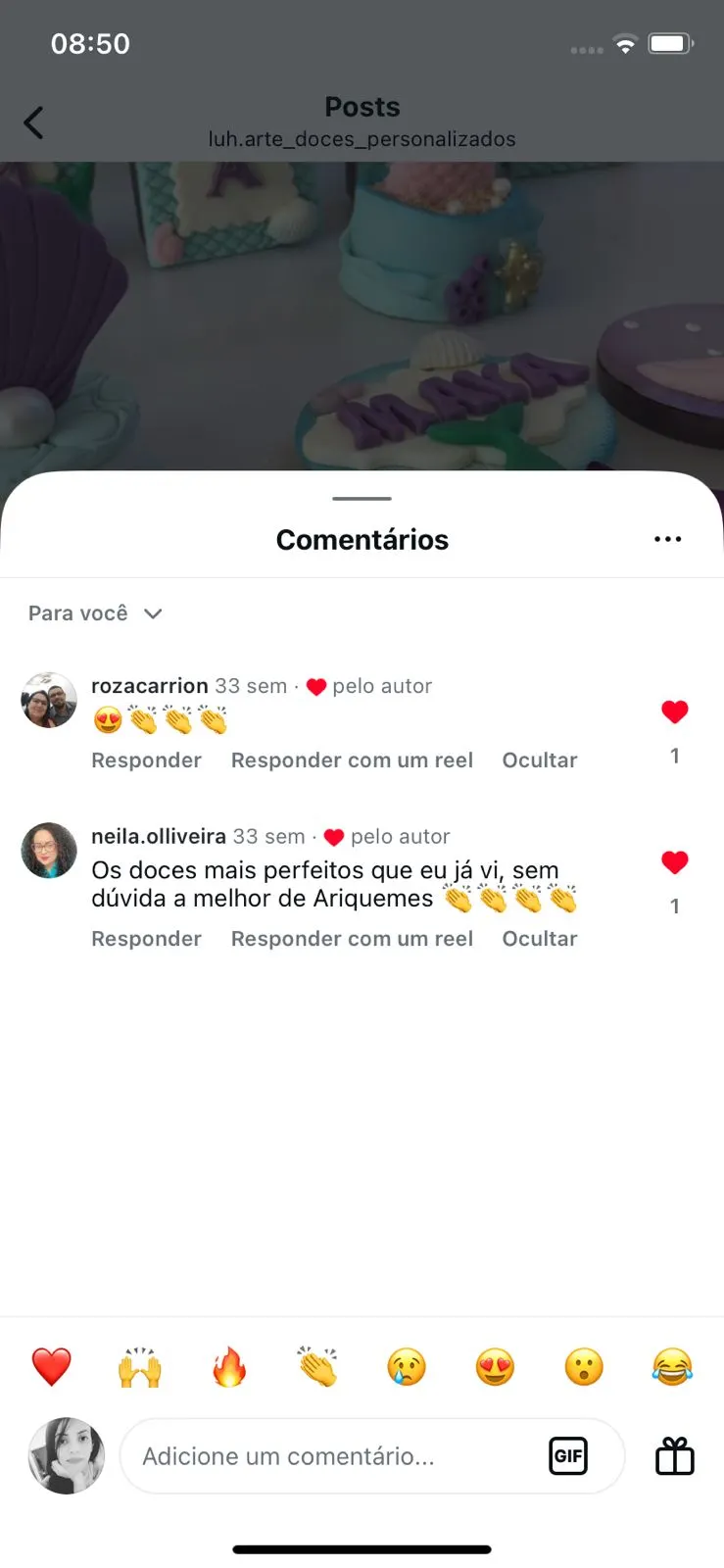Select the laughing tears quick emoji
The height and width of the screenshot is (1568, 724).
click(x=672, y=1367)
